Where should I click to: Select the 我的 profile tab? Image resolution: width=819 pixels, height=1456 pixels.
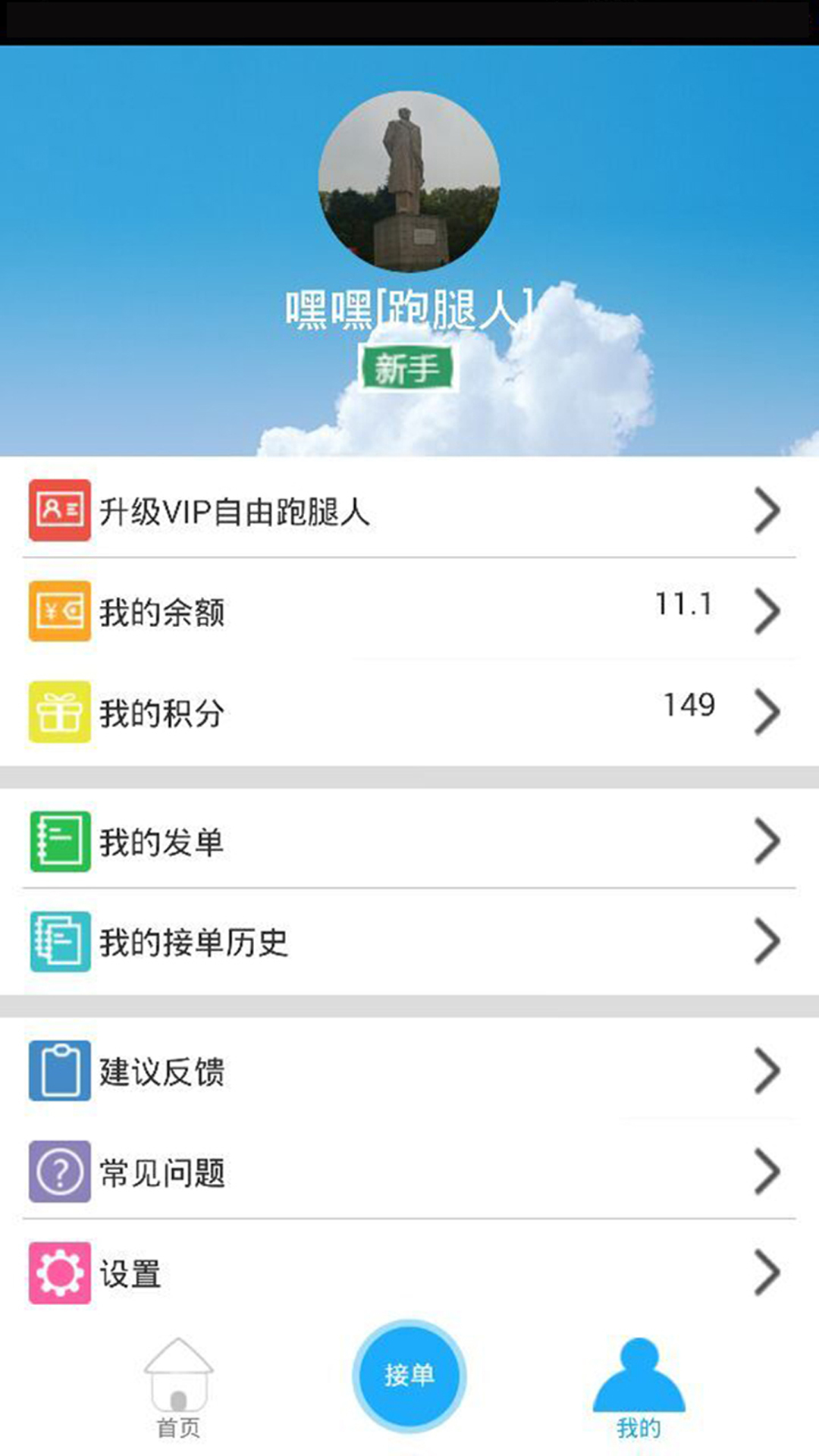(x=639, y=1388)
